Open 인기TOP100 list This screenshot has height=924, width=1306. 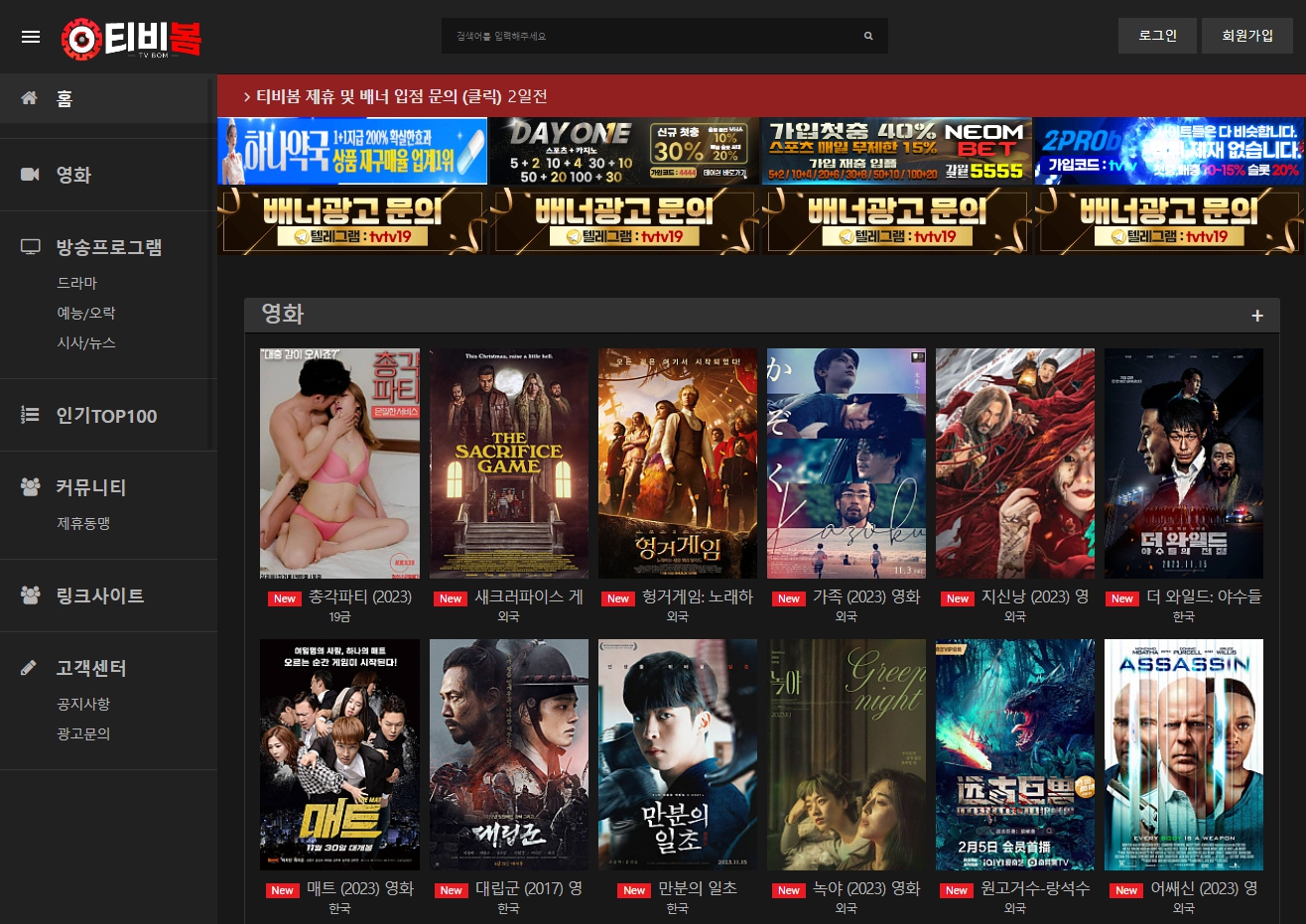click(x=105, y=416)
